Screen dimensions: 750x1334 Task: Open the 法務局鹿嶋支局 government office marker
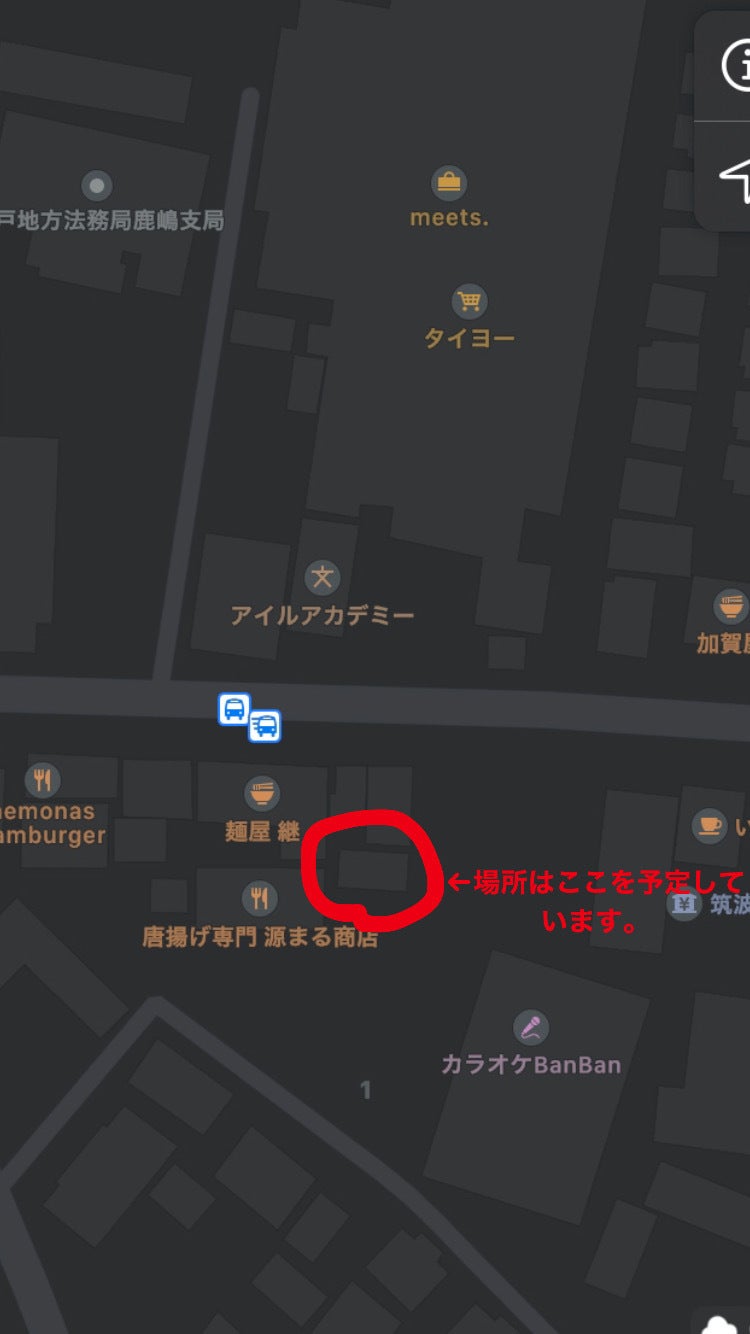click(96, 185)
